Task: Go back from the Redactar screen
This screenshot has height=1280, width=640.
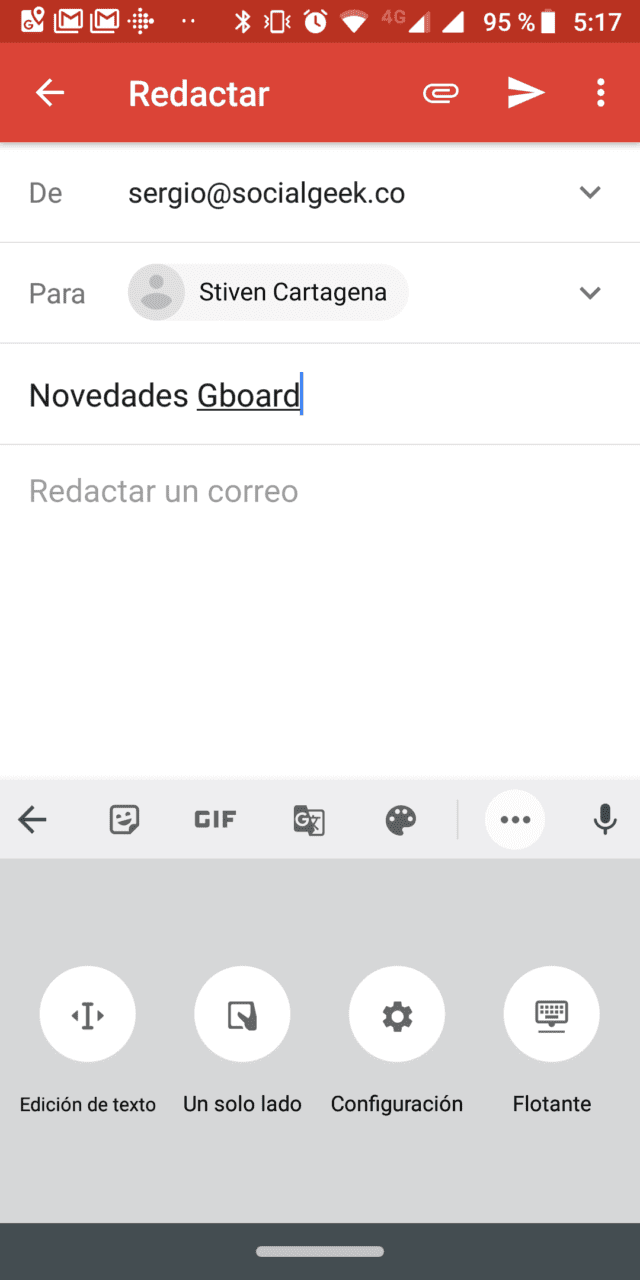Action: click(x=49, y=93)
